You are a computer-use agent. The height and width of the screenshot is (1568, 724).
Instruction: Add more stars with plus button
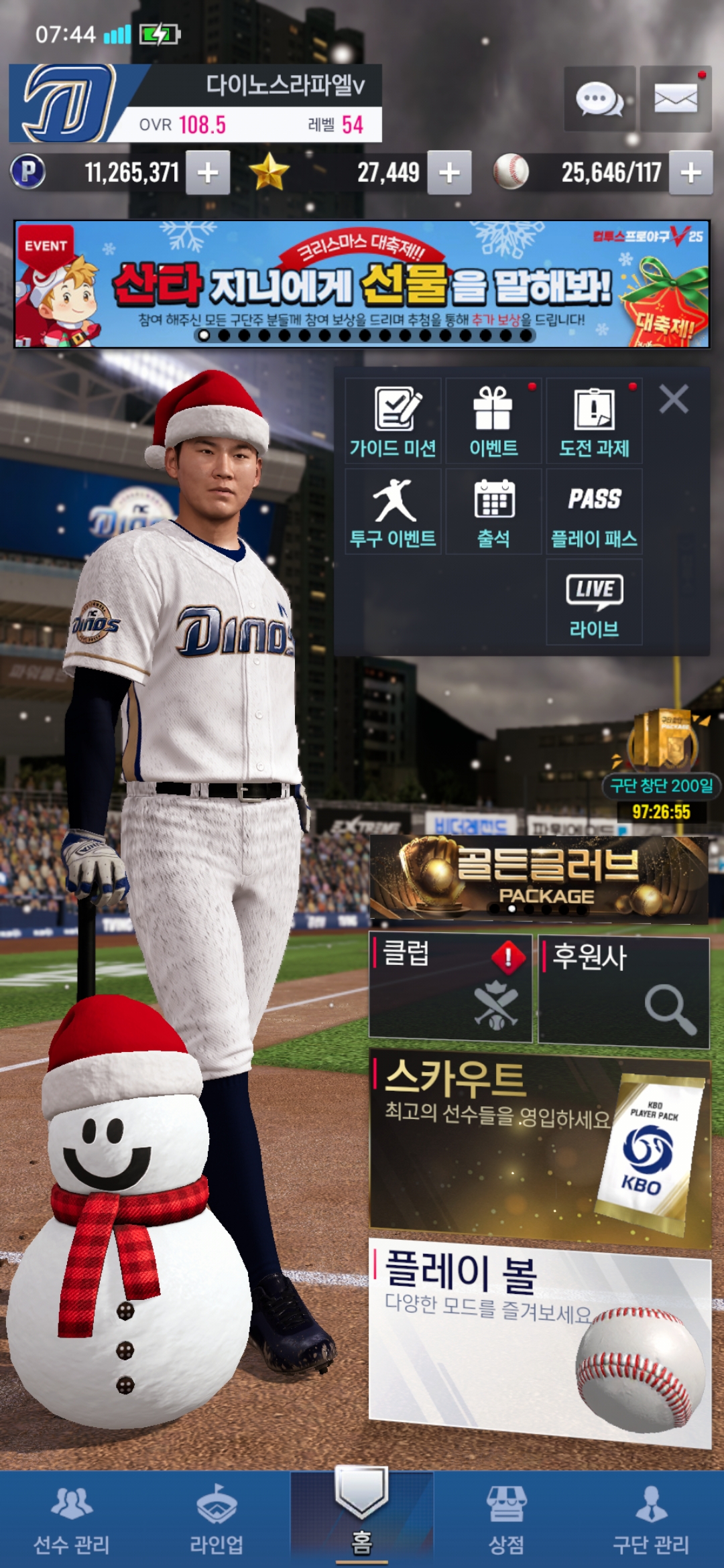[x=449, y=173]
